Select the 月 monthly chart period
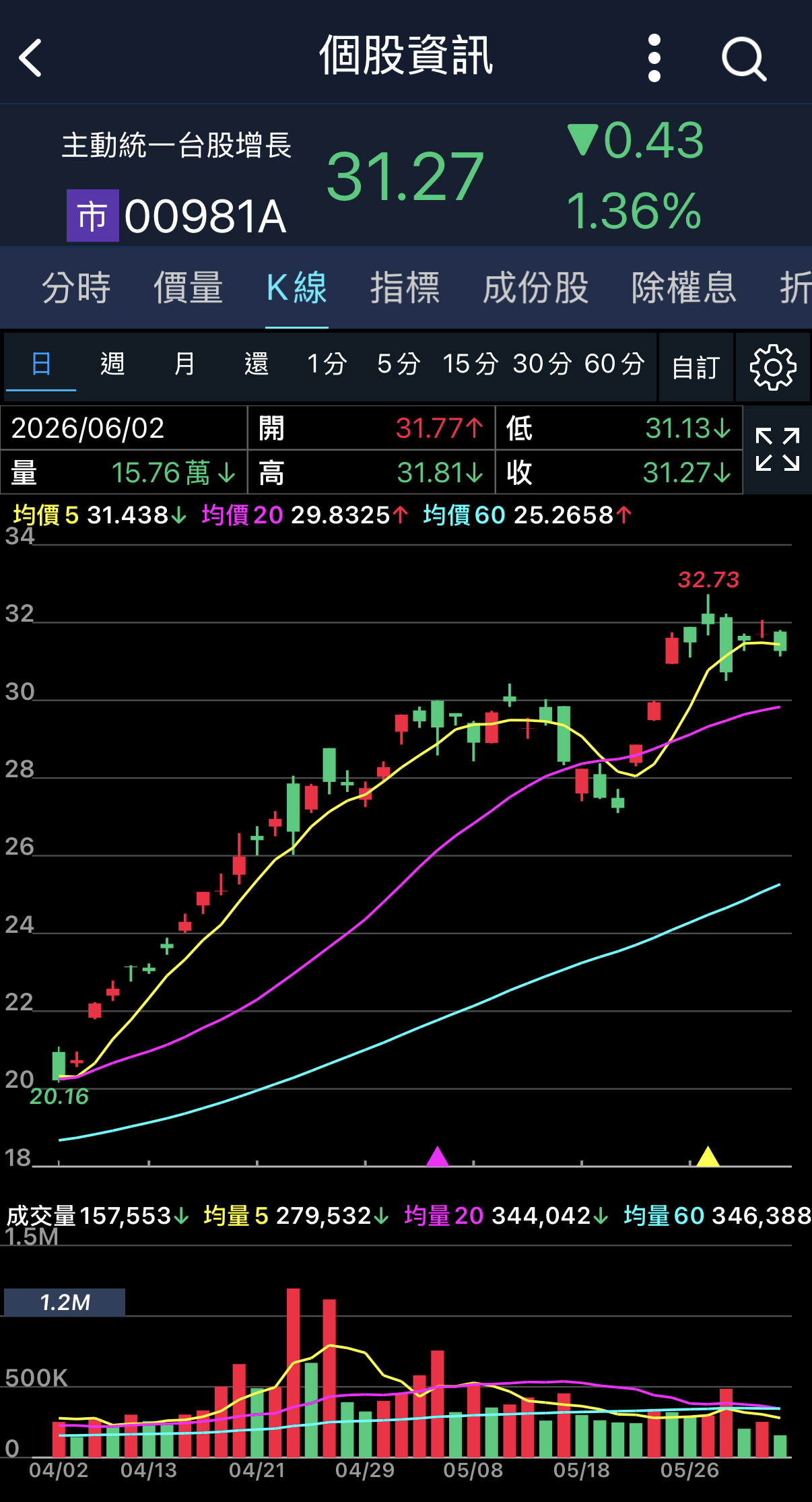The image size is (812, 1502). (184, 364)
